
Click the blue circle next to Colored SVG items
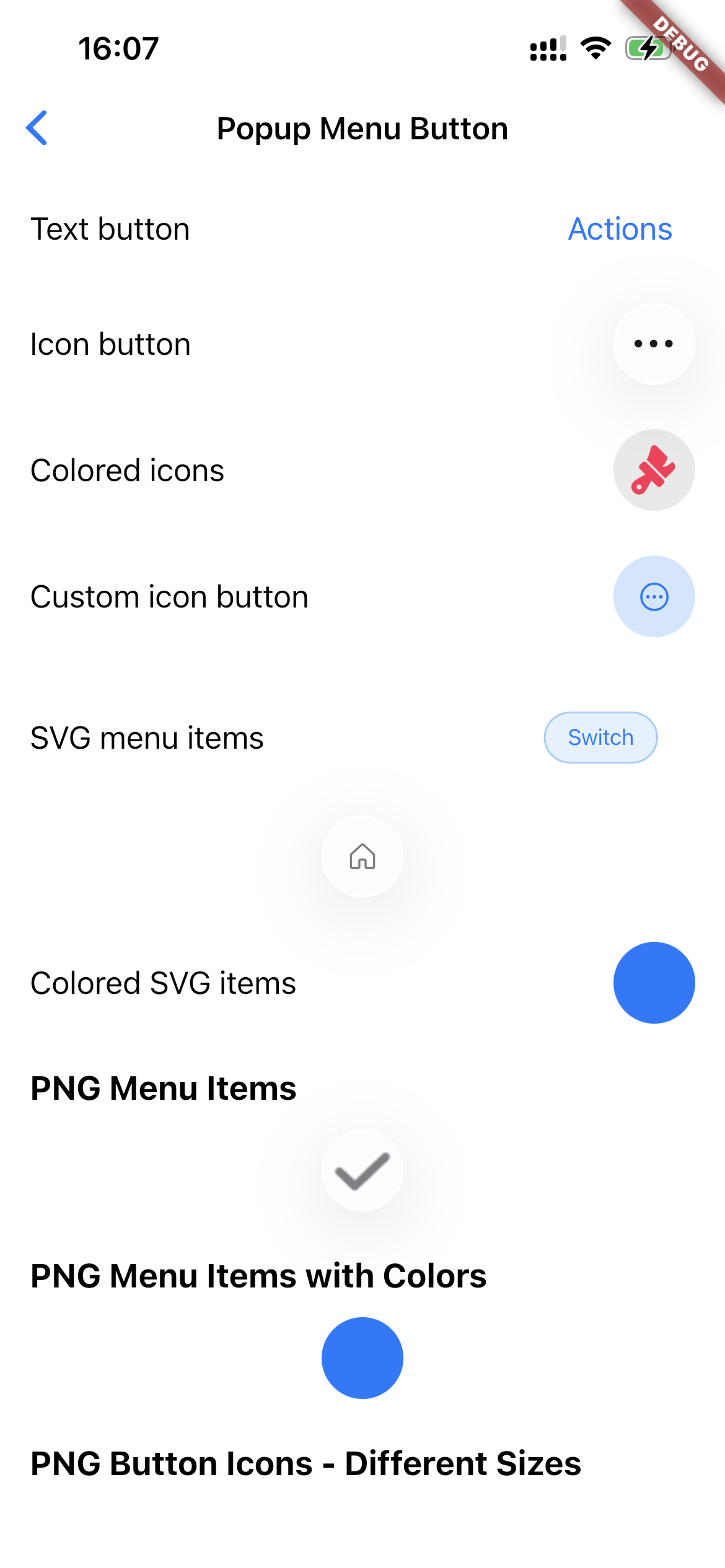[x=654, y=983]
